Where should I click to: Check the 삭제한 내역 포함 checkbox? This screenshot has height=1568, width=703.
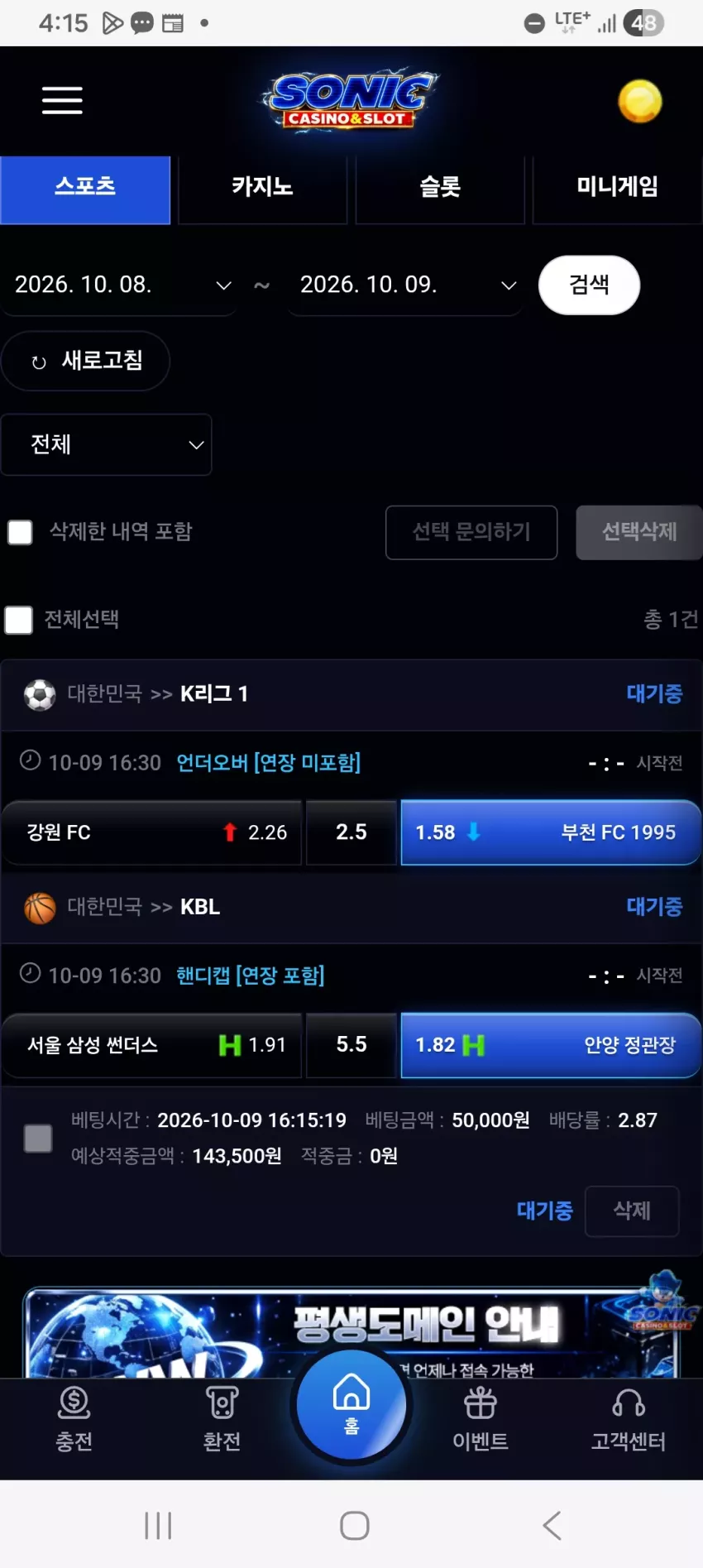[x=20, y=532]
